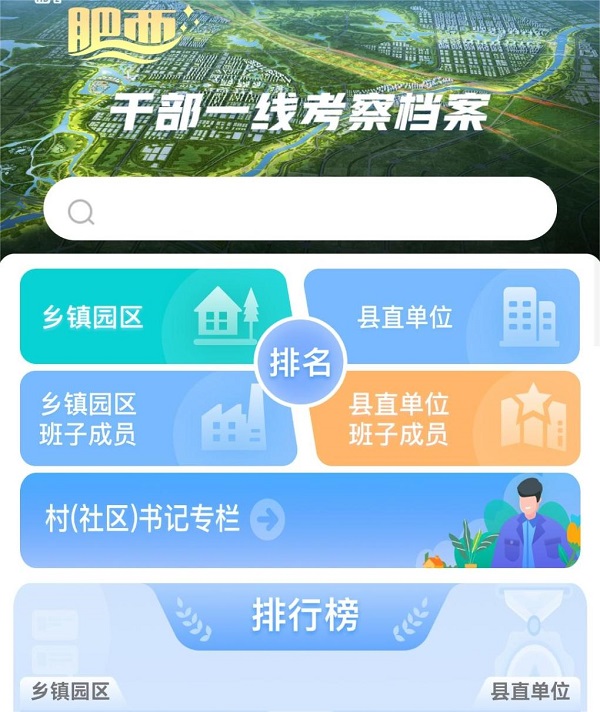Switch to 乡镇园区 leaderboard tab
600x712 pixels.
pos(70,690)
